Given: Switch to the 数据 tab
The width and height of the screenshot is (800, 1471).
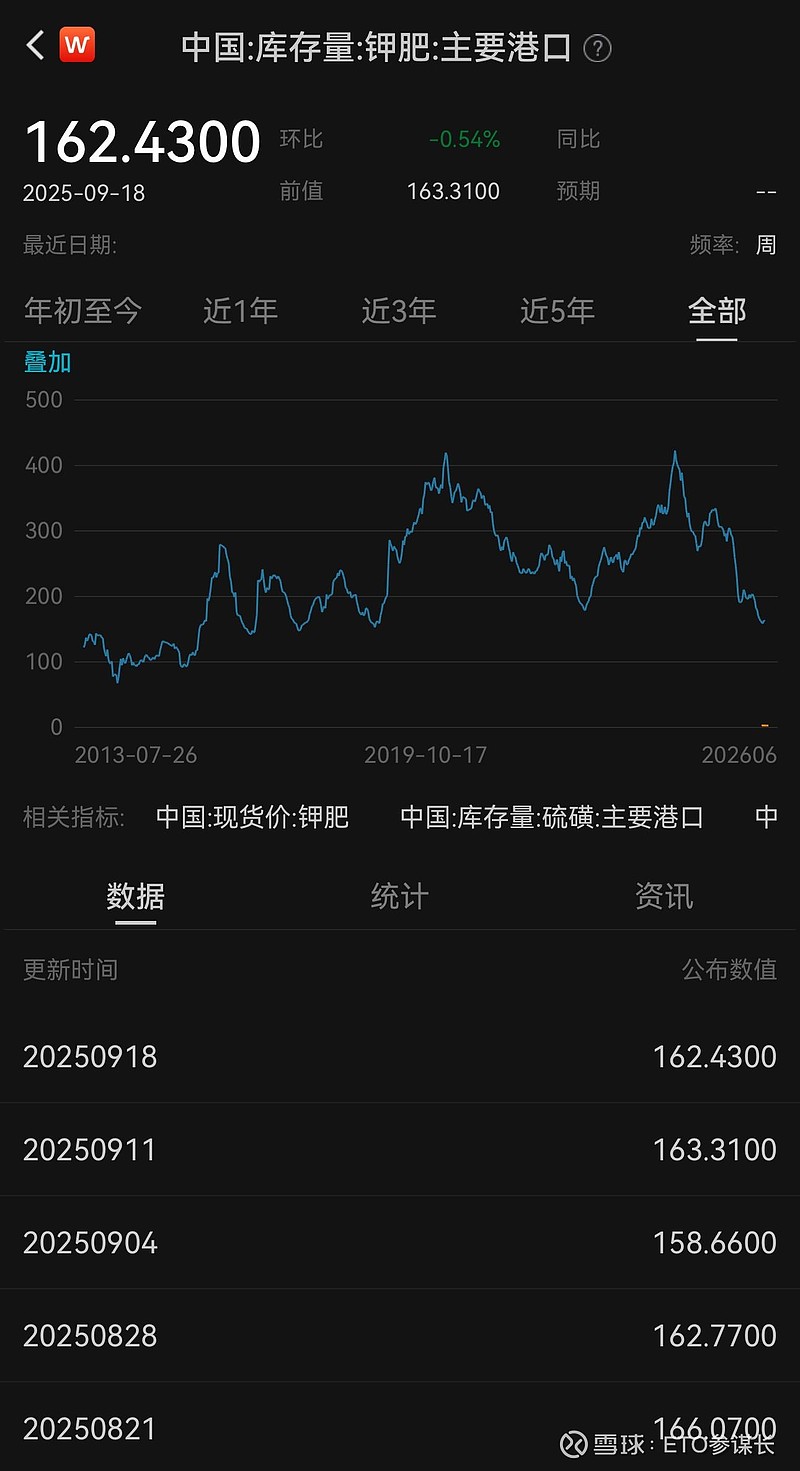Looking at the screenshot, I should (x=135, y=895).
